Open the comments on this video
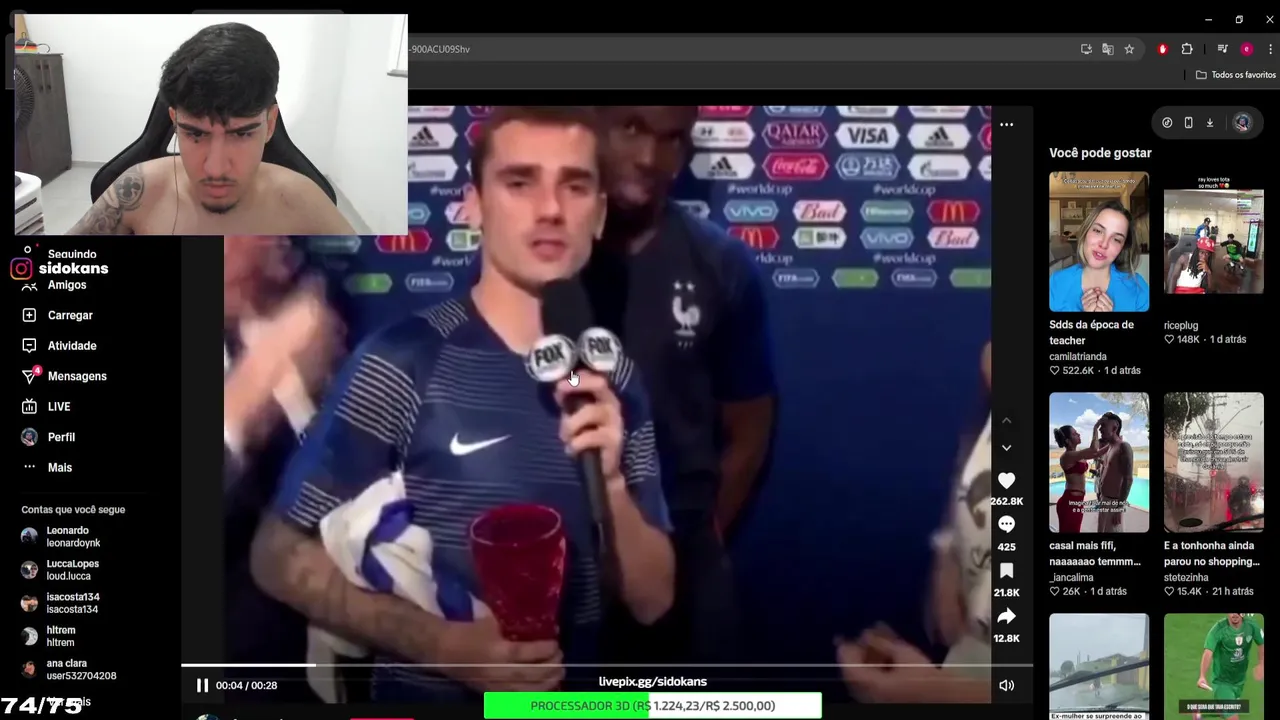Viewport: 1280px width, 720px height. [1006, 525]
